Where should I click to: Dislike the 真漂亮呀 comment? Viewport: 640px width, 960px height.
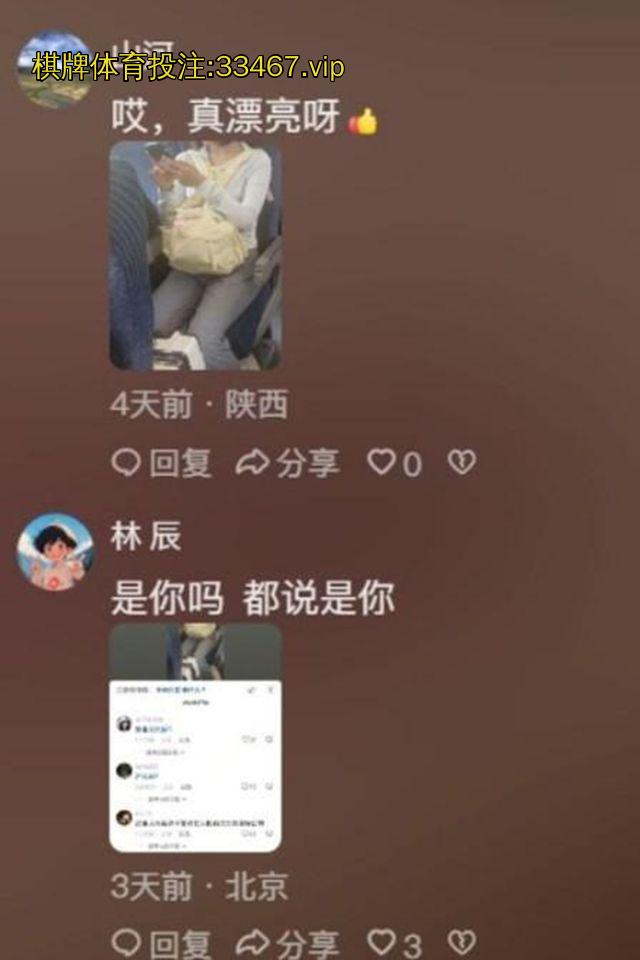pos(461,462)
